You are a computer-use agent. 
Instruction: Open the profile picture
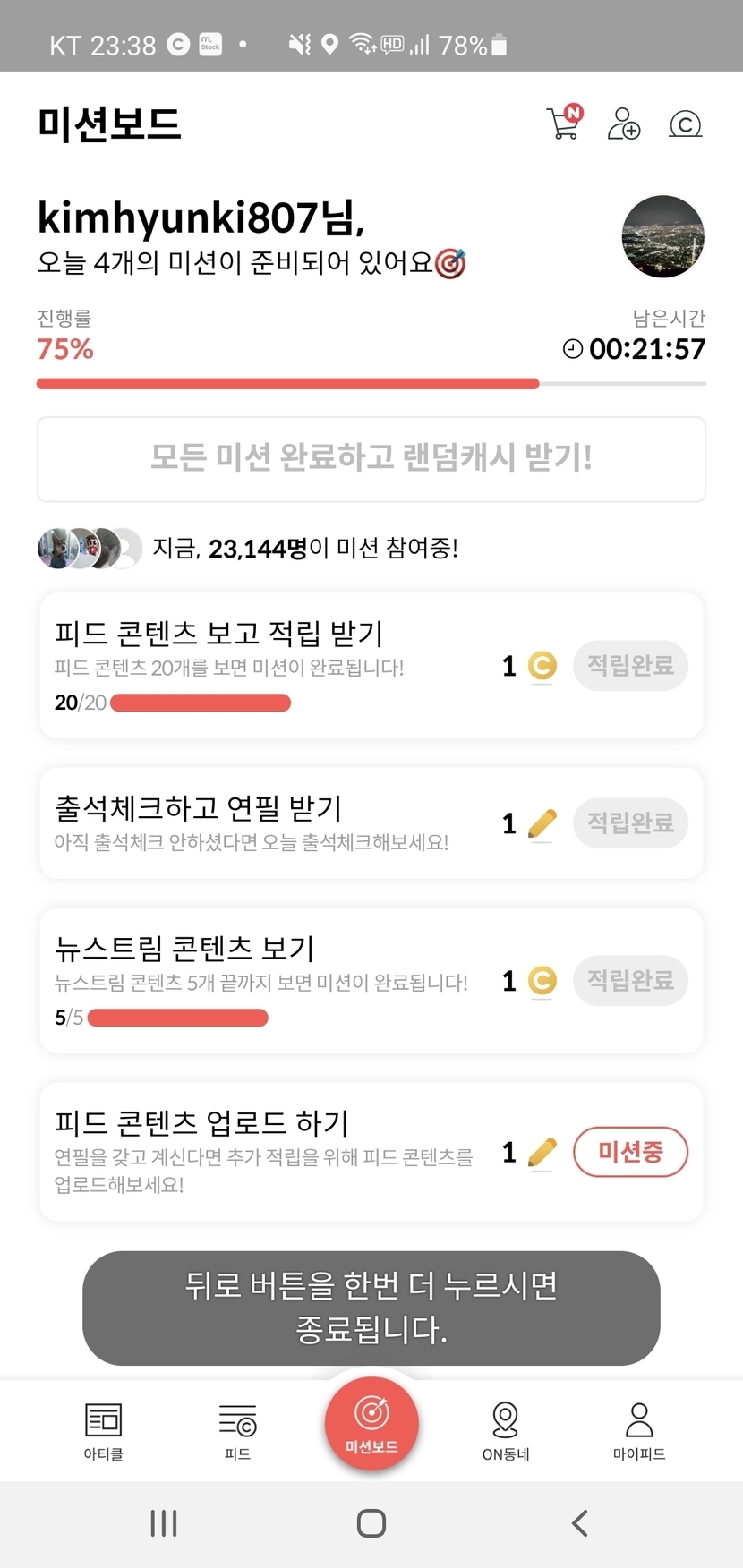coord(662,237)
